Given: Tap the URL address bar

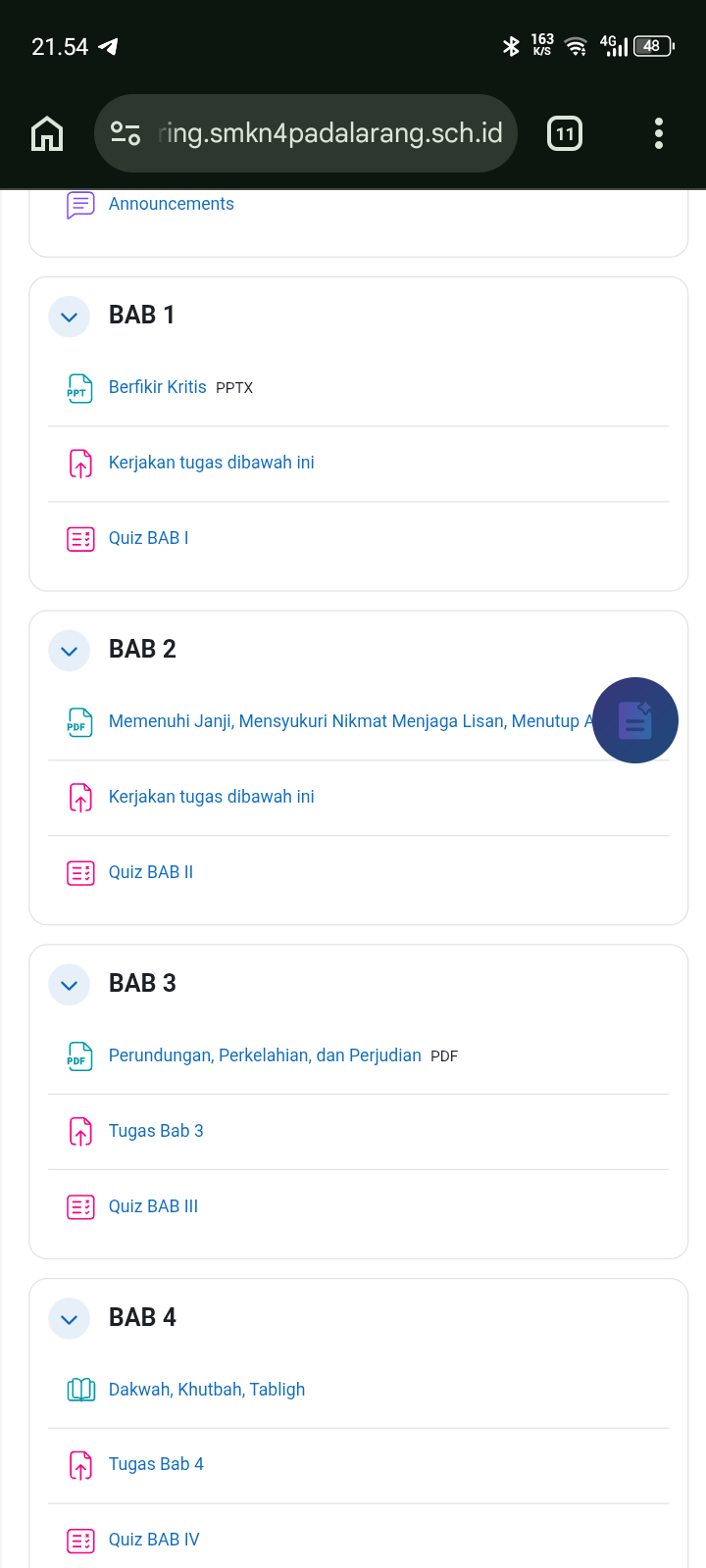Looking at the screenshot, I should click(306, 133).
